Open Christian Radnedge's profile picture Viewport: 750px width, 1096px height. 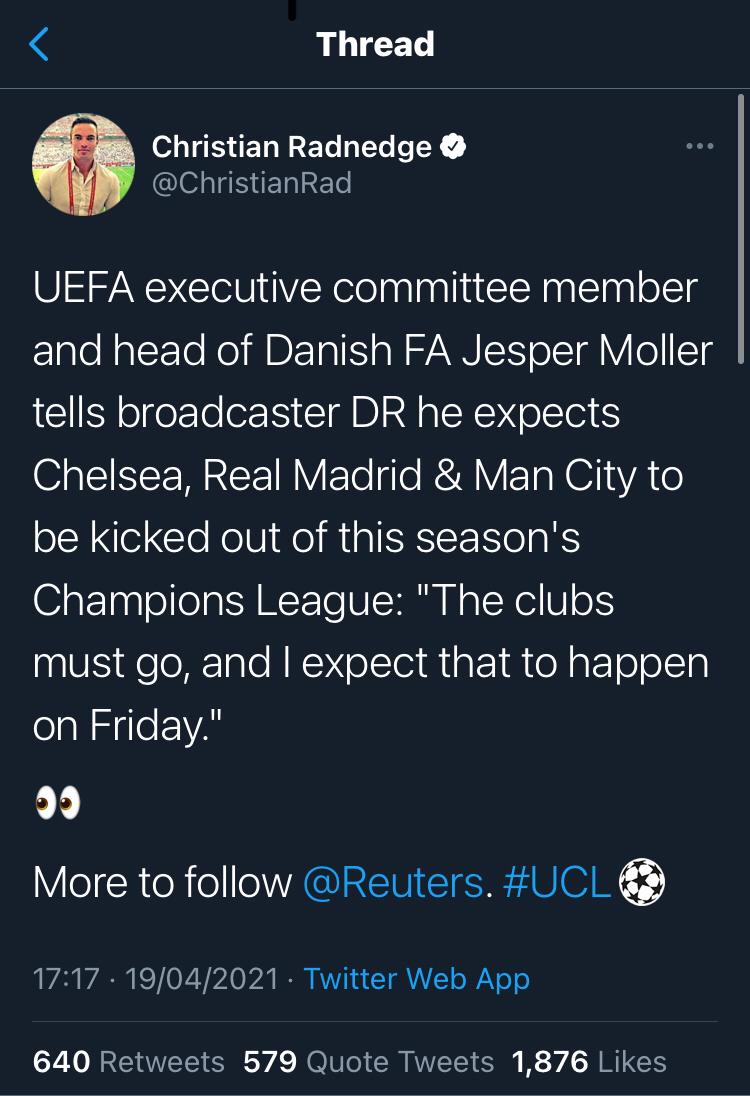point(83,164)
